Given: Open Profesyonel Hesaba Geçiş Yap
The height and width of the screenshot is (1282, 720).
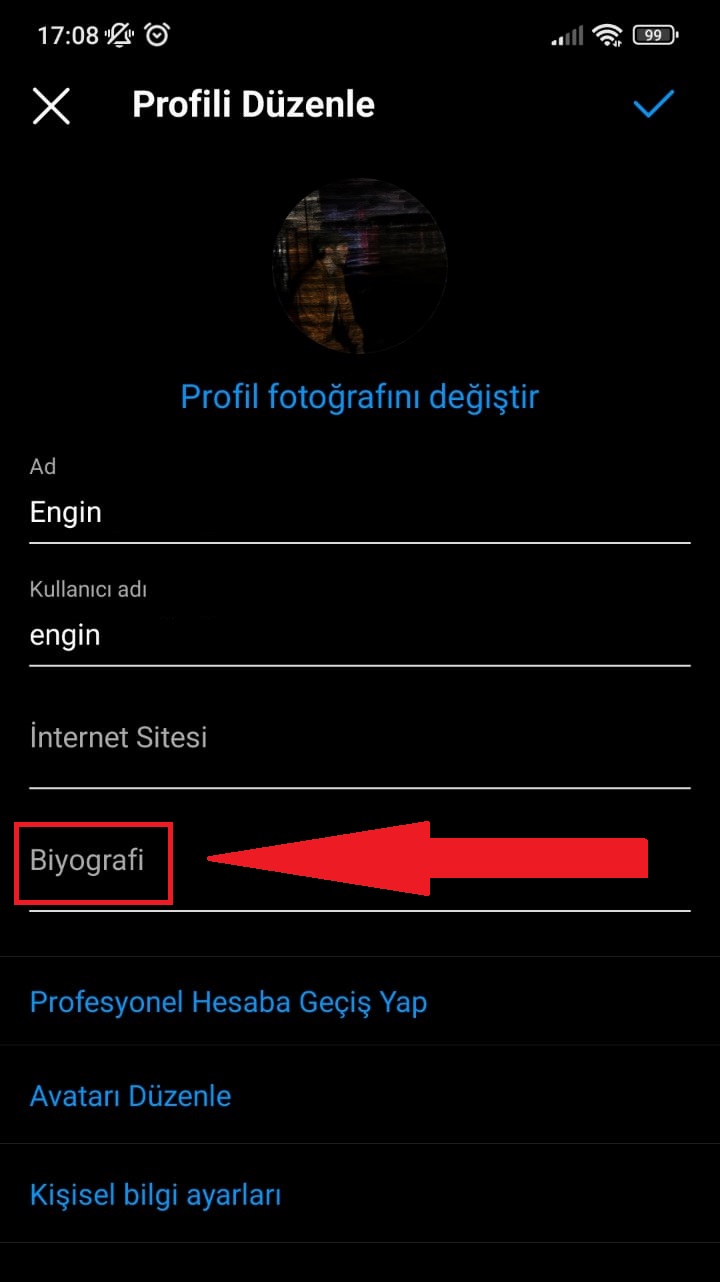Looking at the screenshot, I should click(x=229, y=1002).
